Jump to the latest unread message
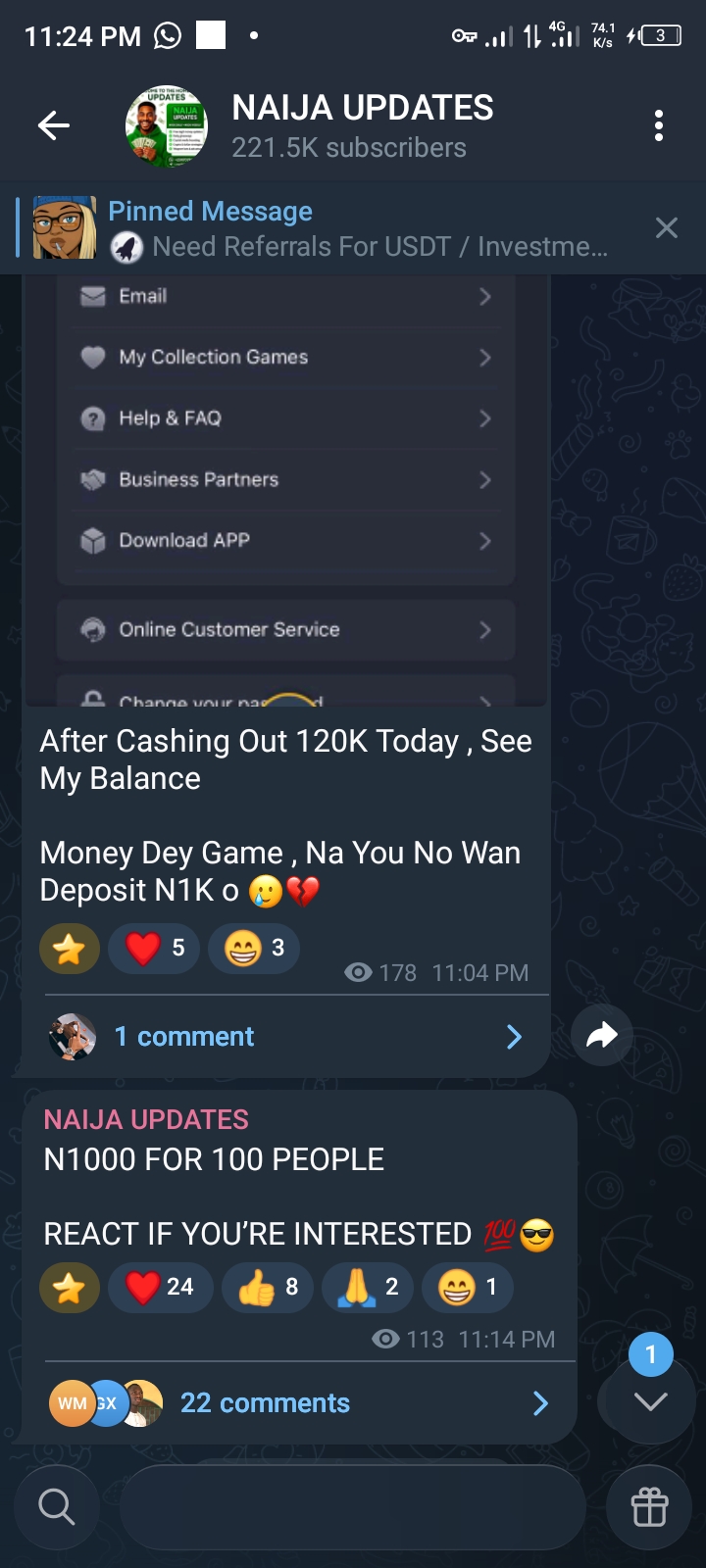Viewport: 706px width, 1568px height. (x=650, y=1401)
